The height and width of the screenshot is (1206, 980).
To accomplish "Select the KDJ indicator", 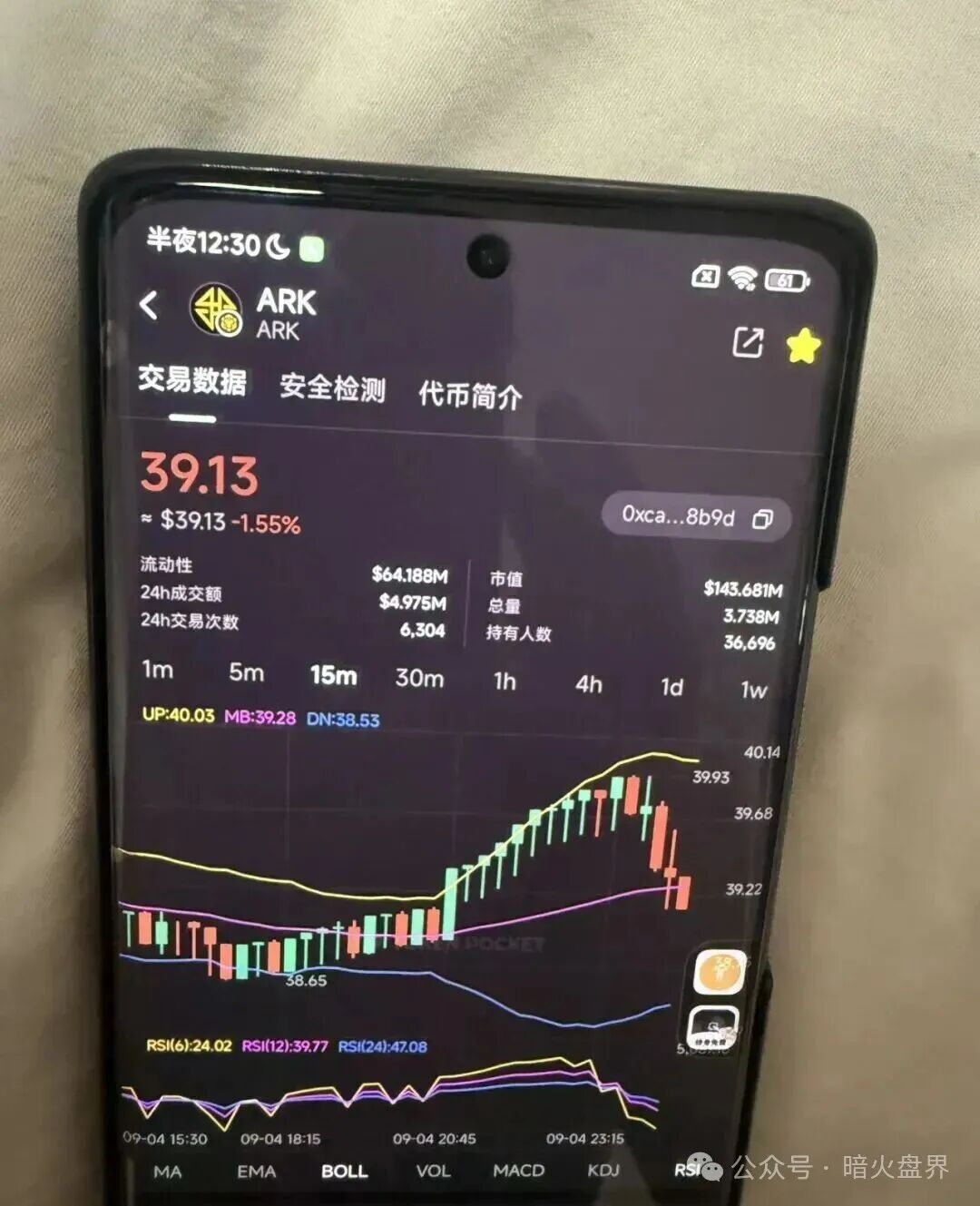I will click(603, 1170).
